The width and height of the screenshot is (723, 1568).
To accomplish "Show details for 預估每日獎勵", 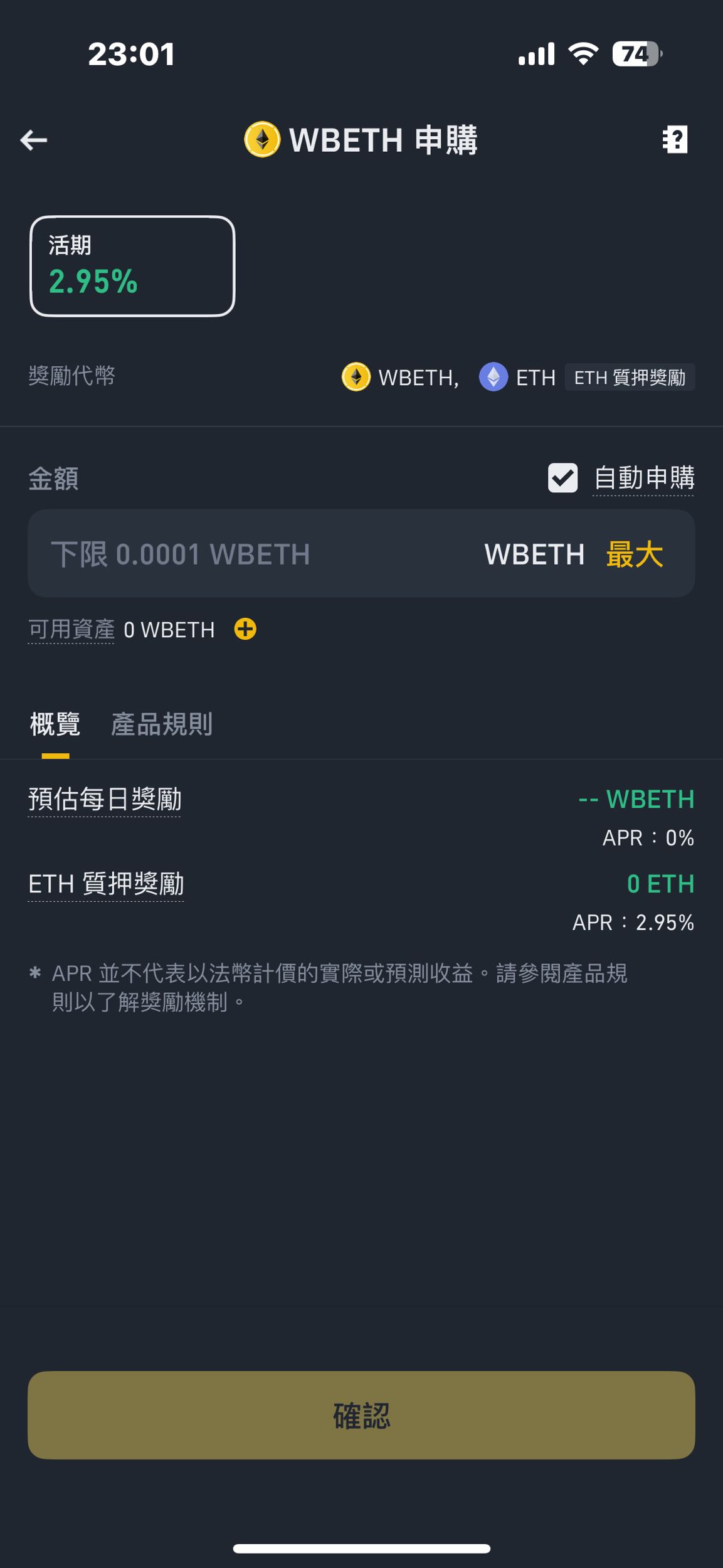I will point(105,800).
